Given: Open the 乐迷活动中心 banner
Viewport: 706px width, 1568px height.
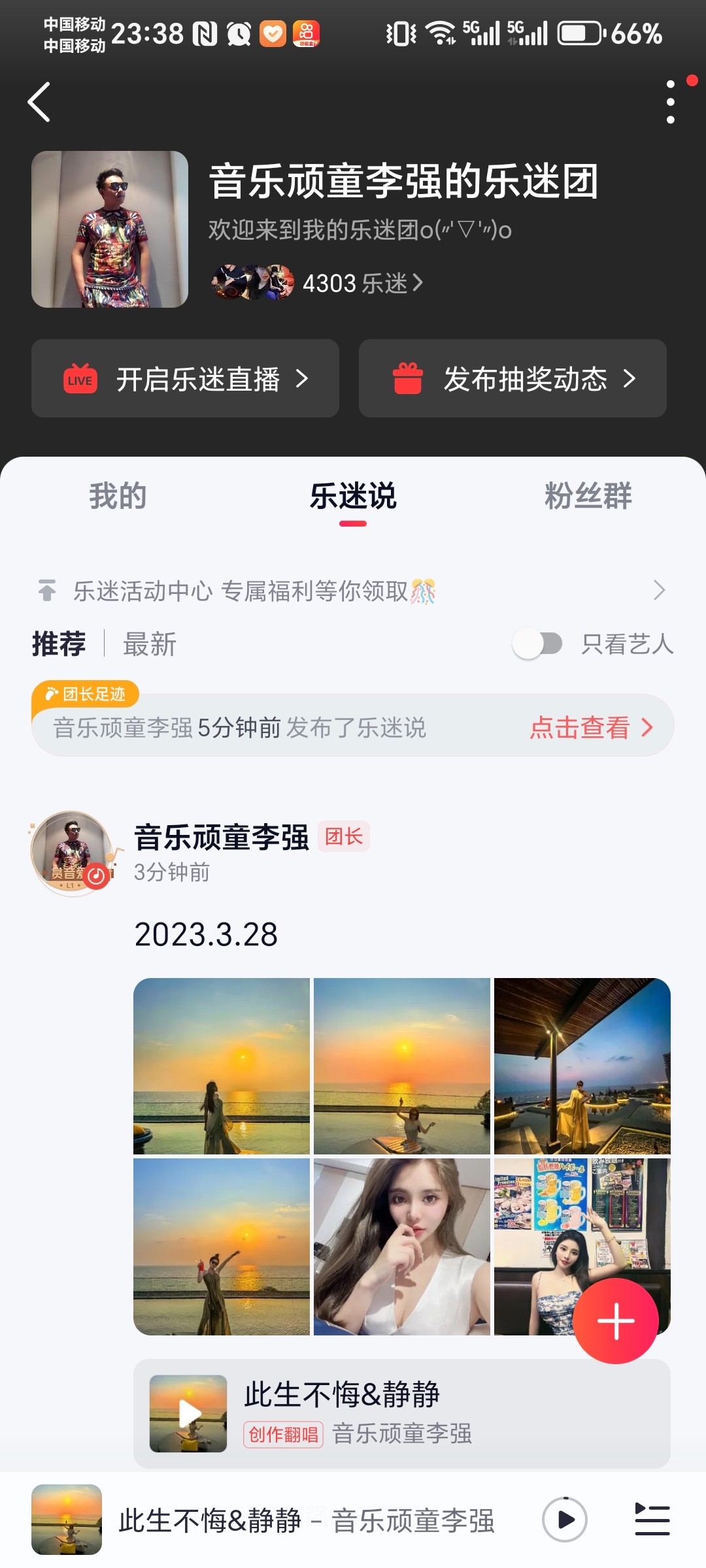Looking at the screenshot, I should point(353,591).
